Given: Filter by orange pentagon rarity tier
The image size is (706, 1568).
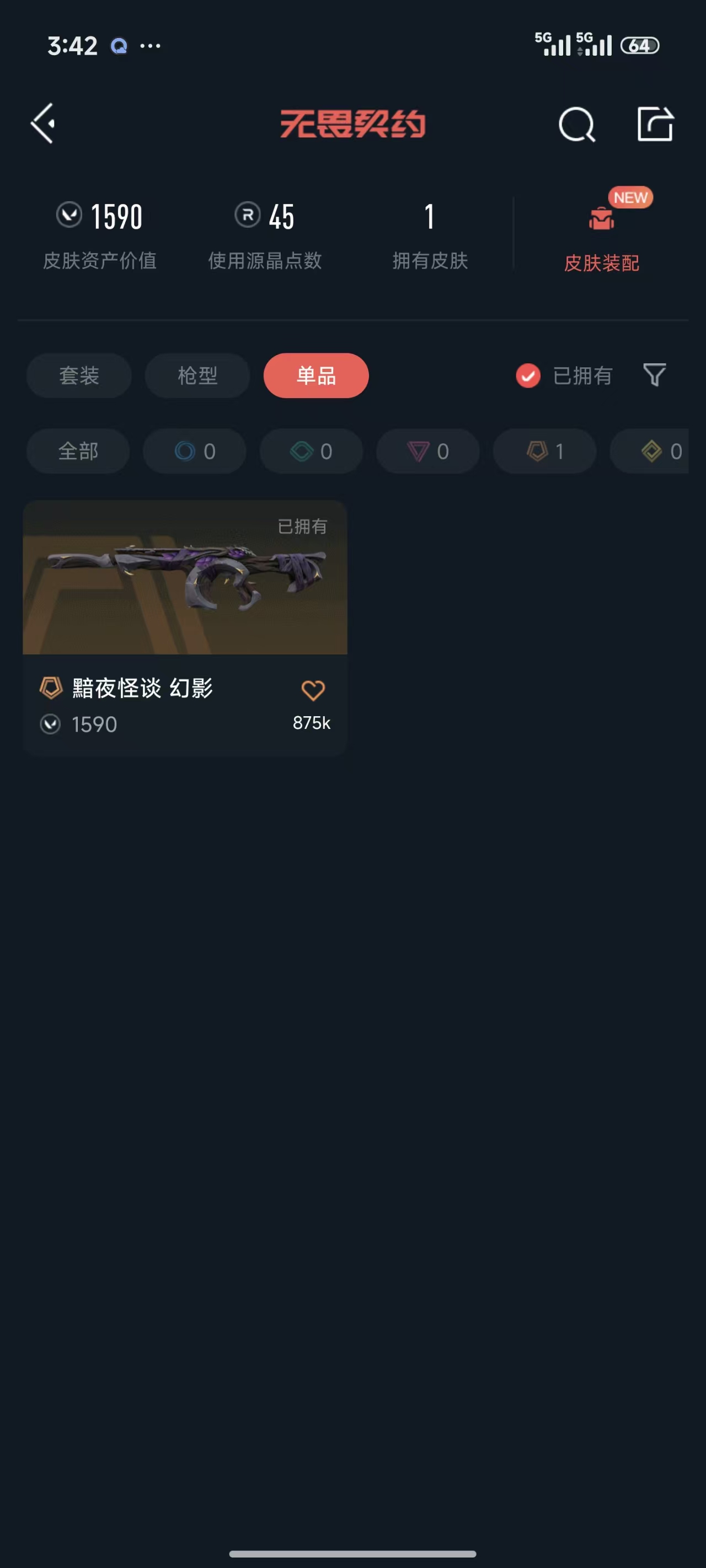Looking at the screenshot, I should tap(544, 451).
